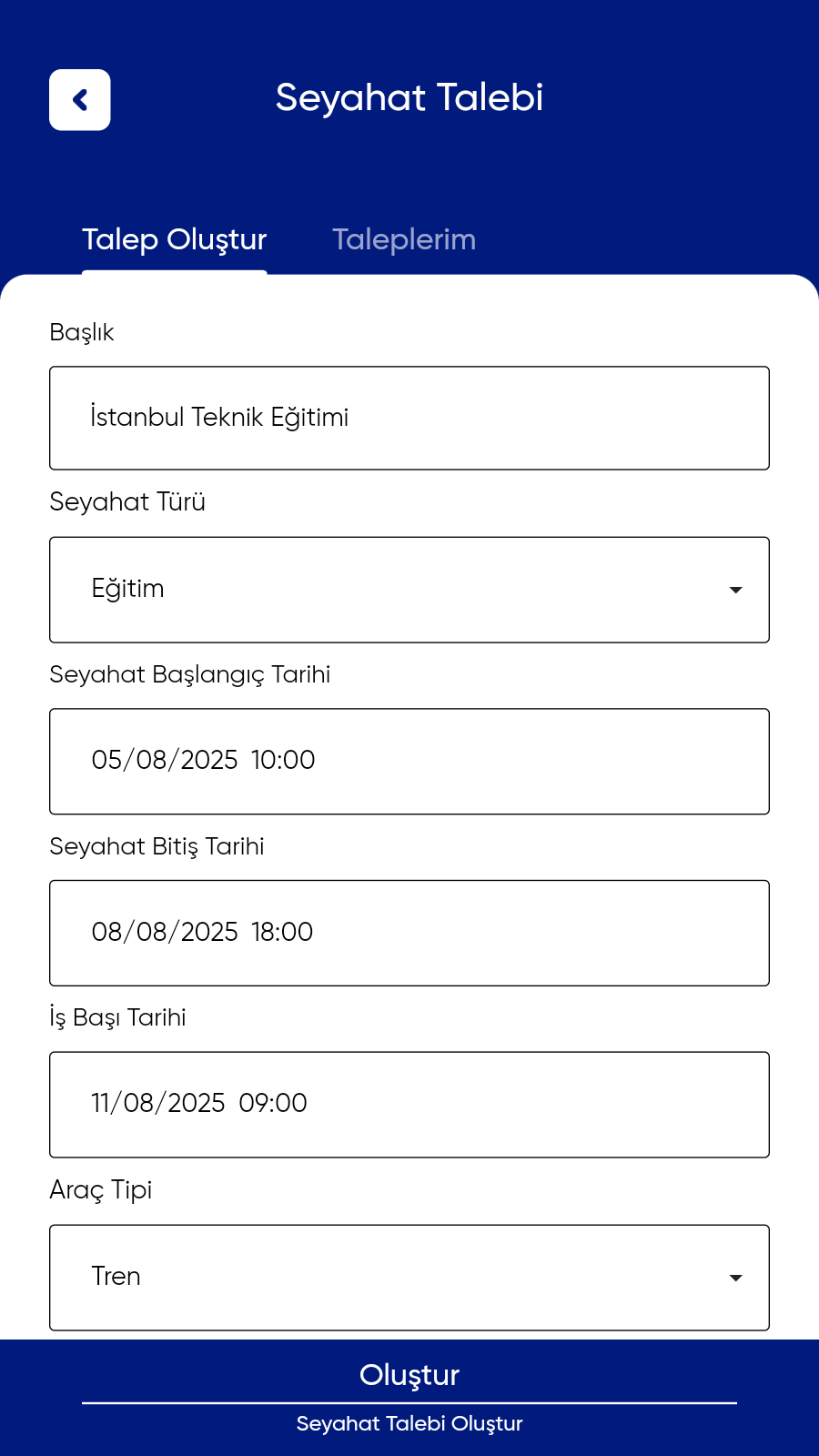Screen dimensions: 819x1456
Task: Click the Seyahat Talebi Oluştur link
Action: coord(409,1424)
